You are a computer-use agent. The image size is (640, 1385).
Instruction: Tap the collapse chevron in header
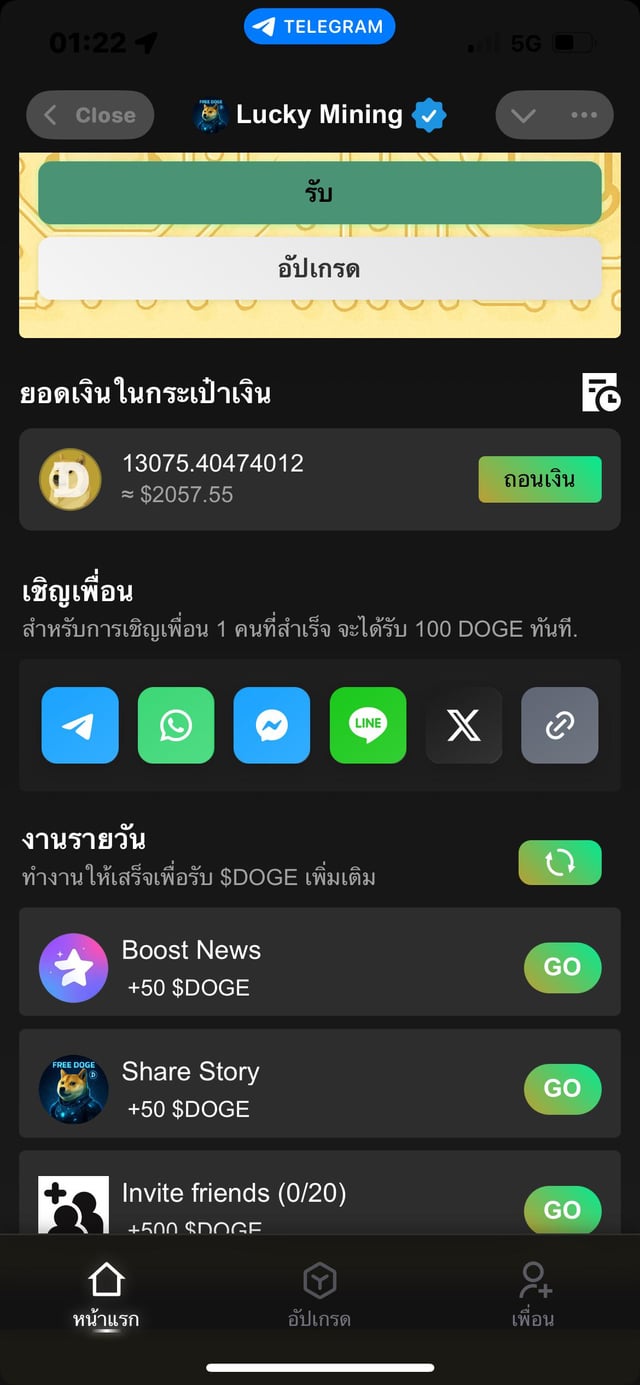[x=524, y=115]
